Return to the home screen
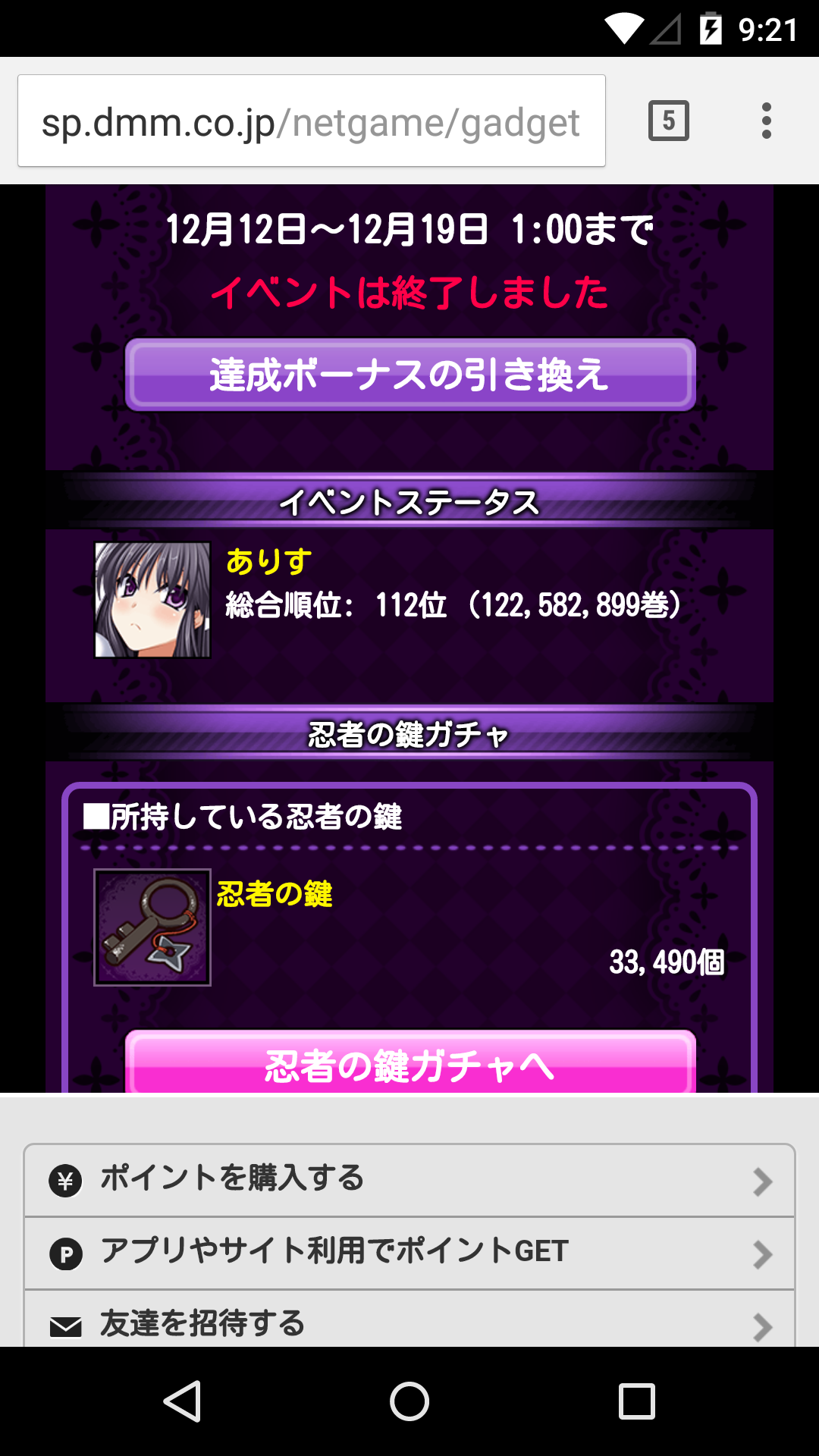819x1456 pixels. click(x=409, y=1401)
